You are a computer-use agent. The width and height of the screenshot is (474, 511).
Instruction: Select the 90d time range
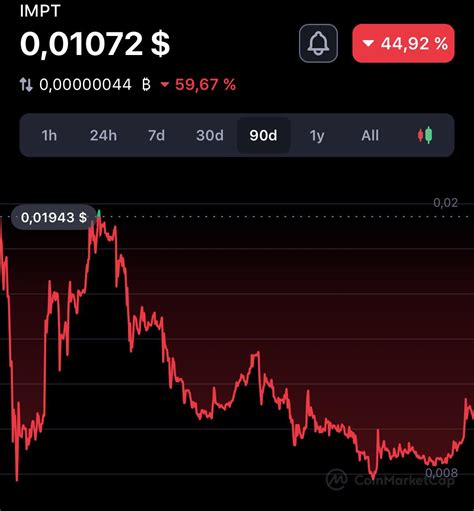click(x=263, y=135)
